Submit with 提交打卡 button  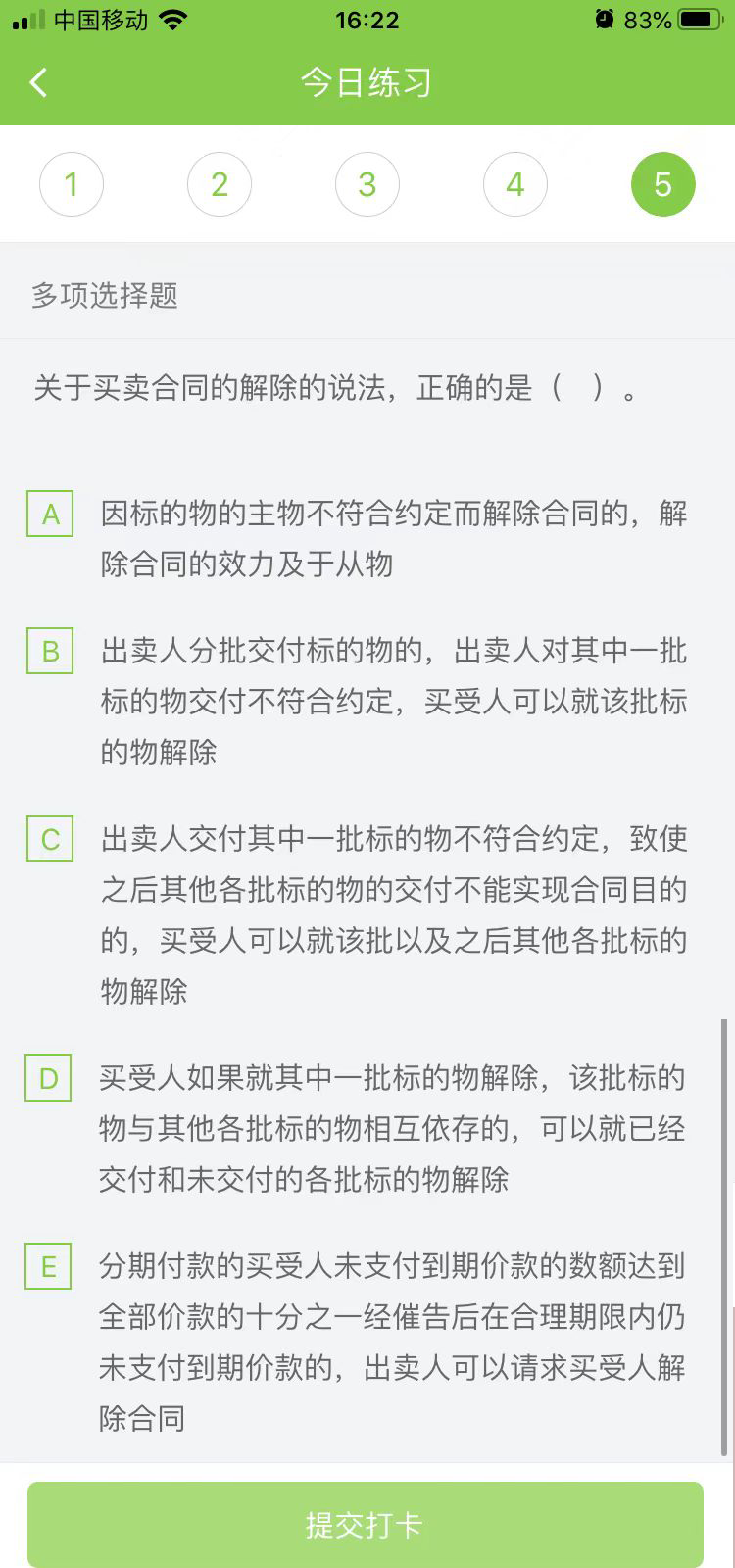pyautogui.click(x=366, y=1524)
